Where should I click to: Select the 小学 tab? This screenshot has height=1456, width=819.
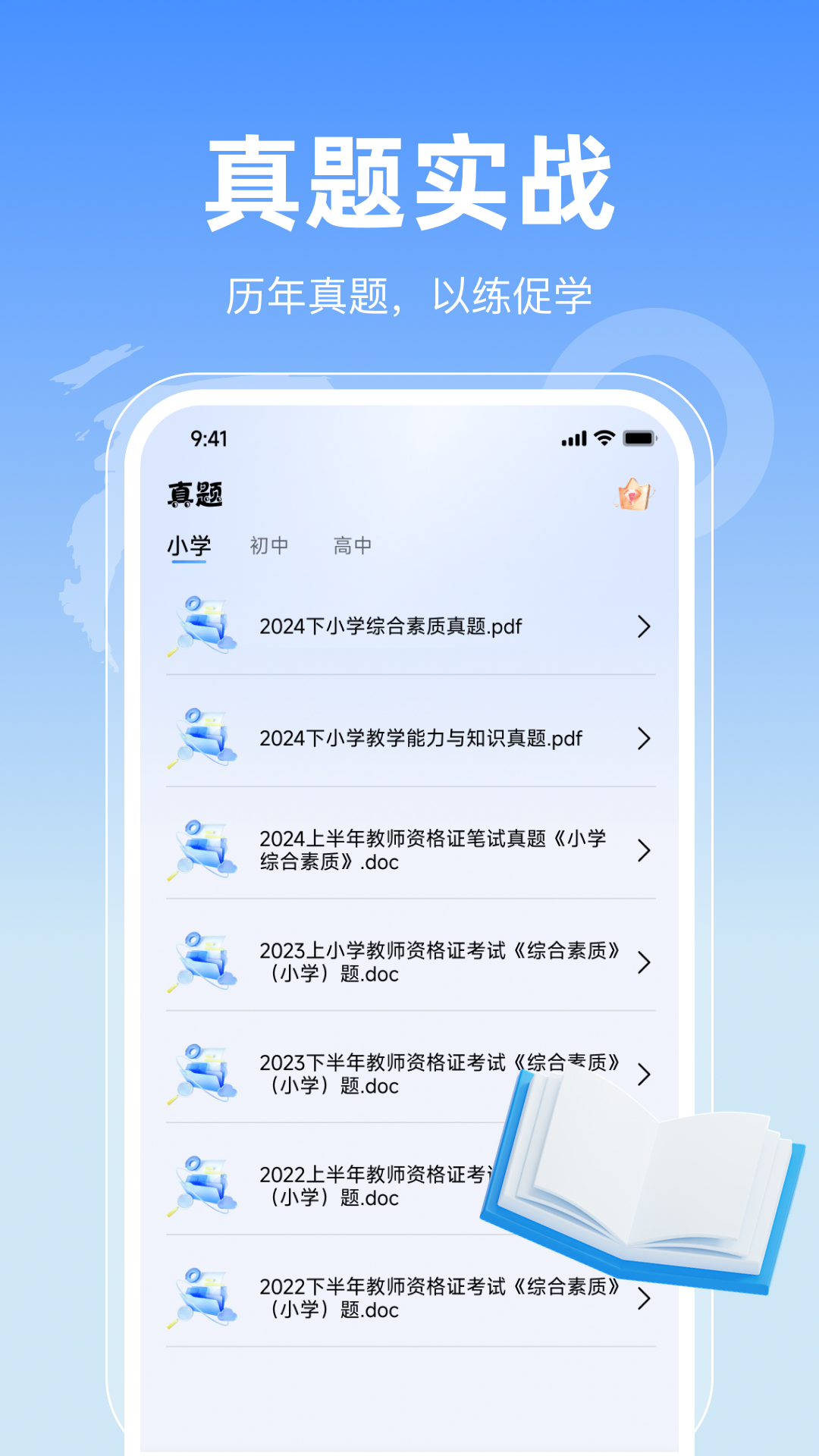pos(190,545)
